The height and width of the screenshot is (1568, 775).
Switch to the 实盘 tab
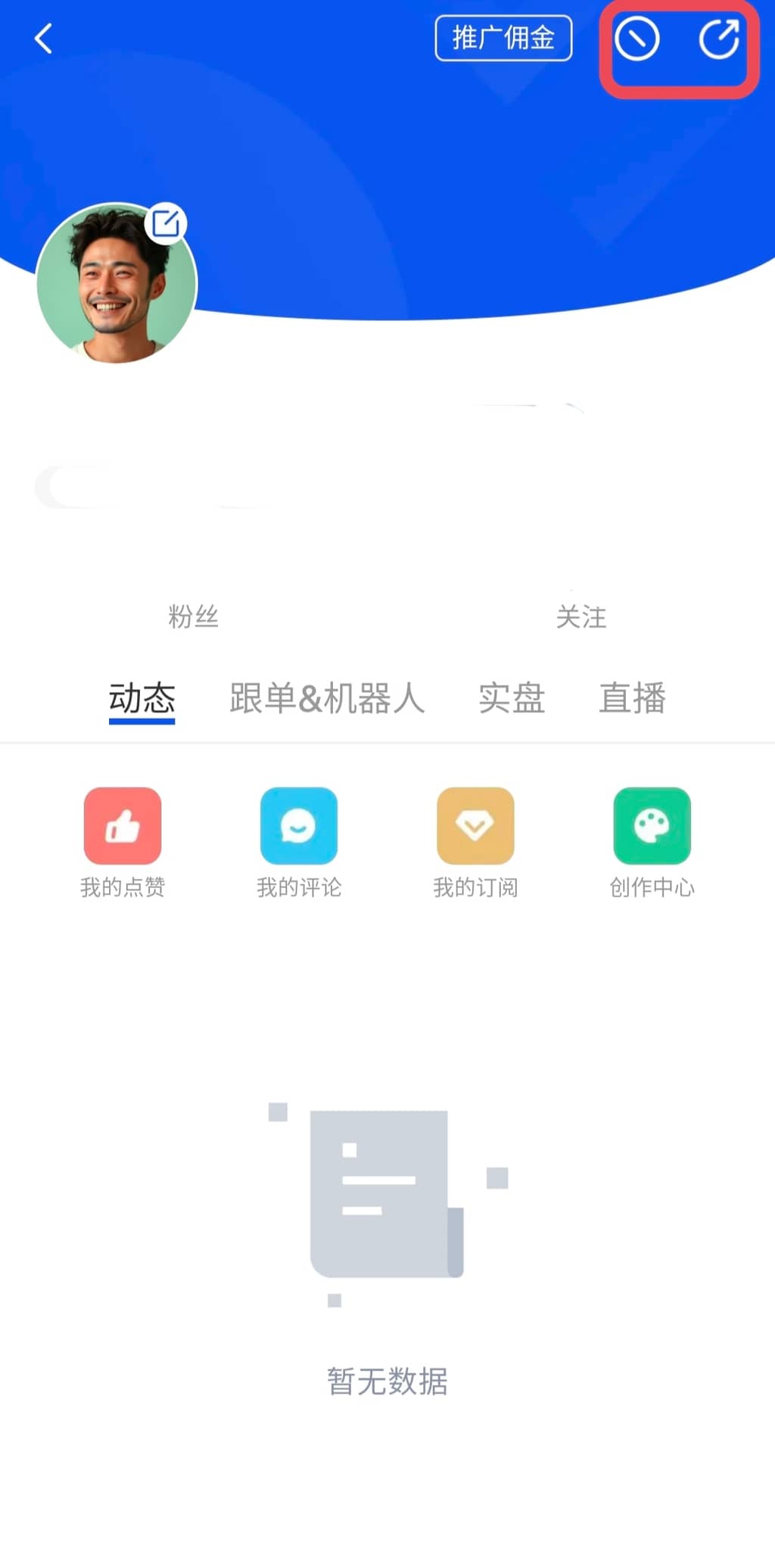coord(512,698)
